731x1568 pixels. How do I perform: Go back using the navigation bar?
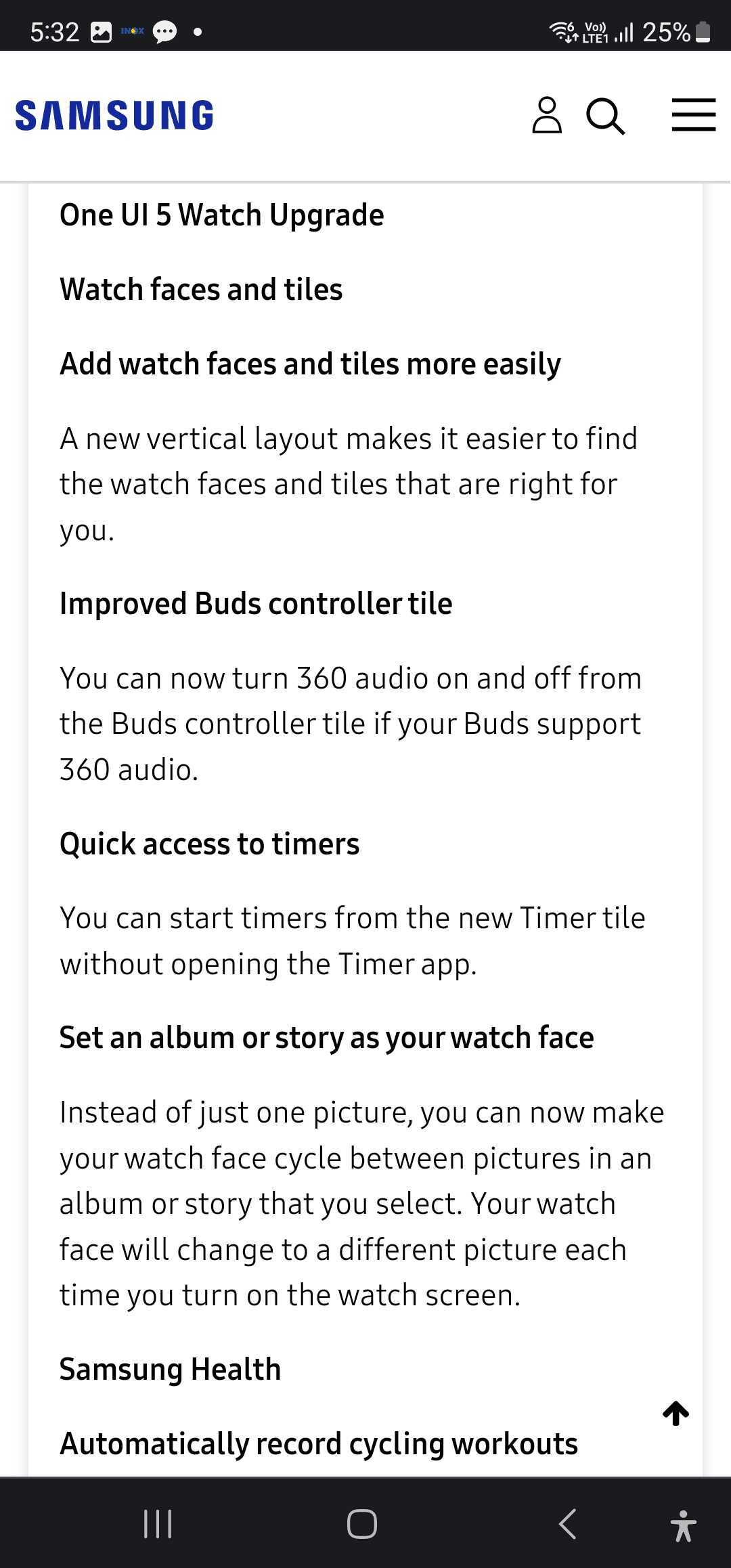tap(567, 1524)
